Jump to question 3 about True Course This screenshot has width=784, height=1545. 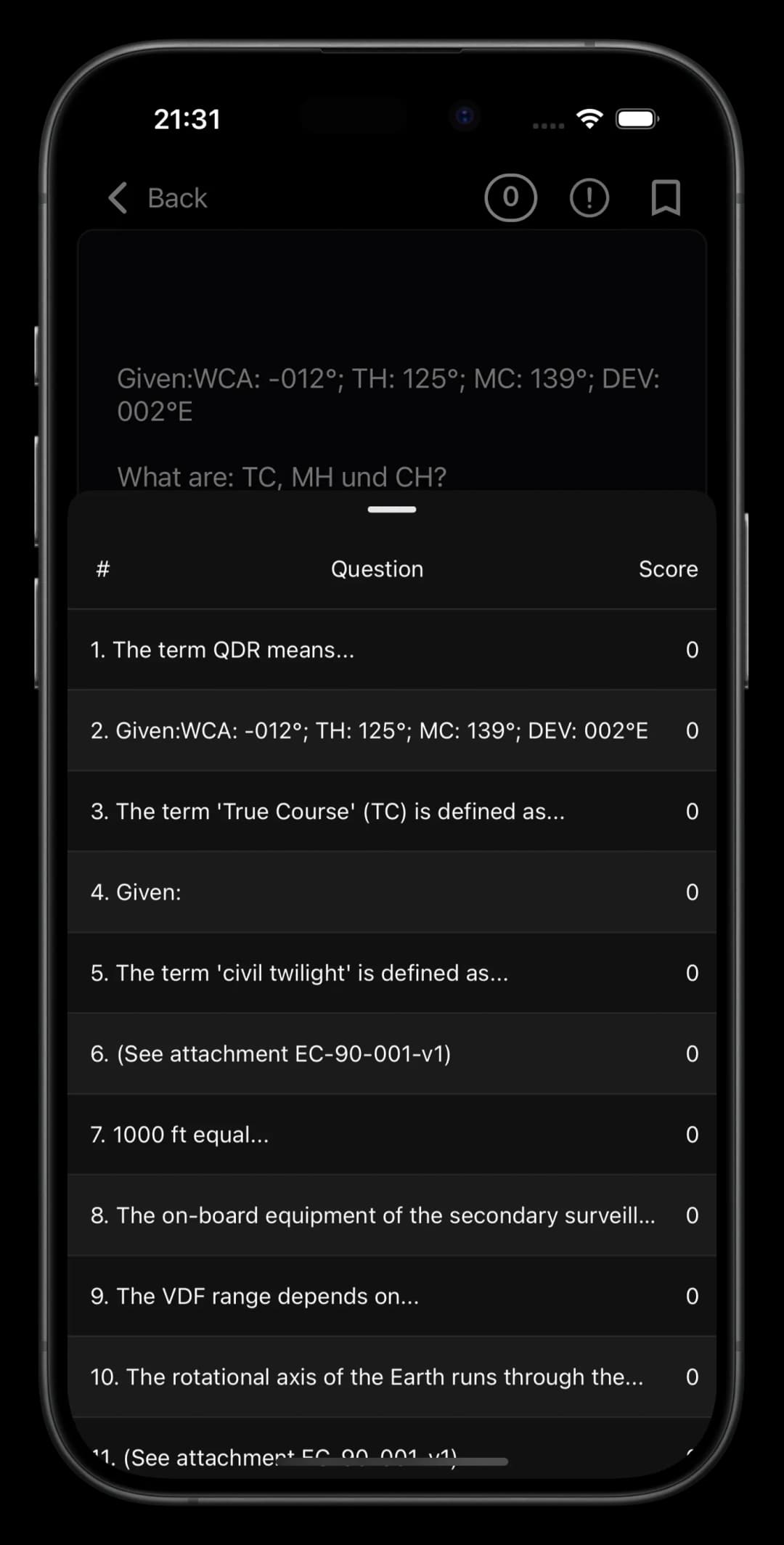click(x=391, y=811)
